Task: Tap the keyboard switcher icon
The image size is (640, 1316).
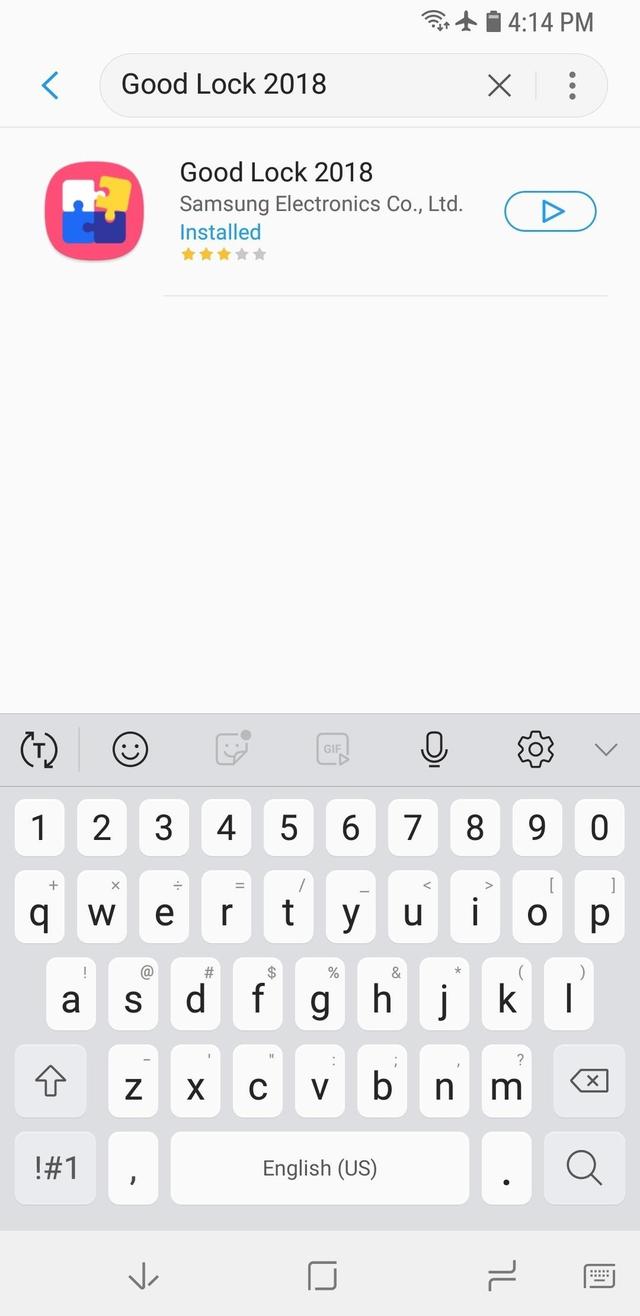Action: pos(599,1275)
